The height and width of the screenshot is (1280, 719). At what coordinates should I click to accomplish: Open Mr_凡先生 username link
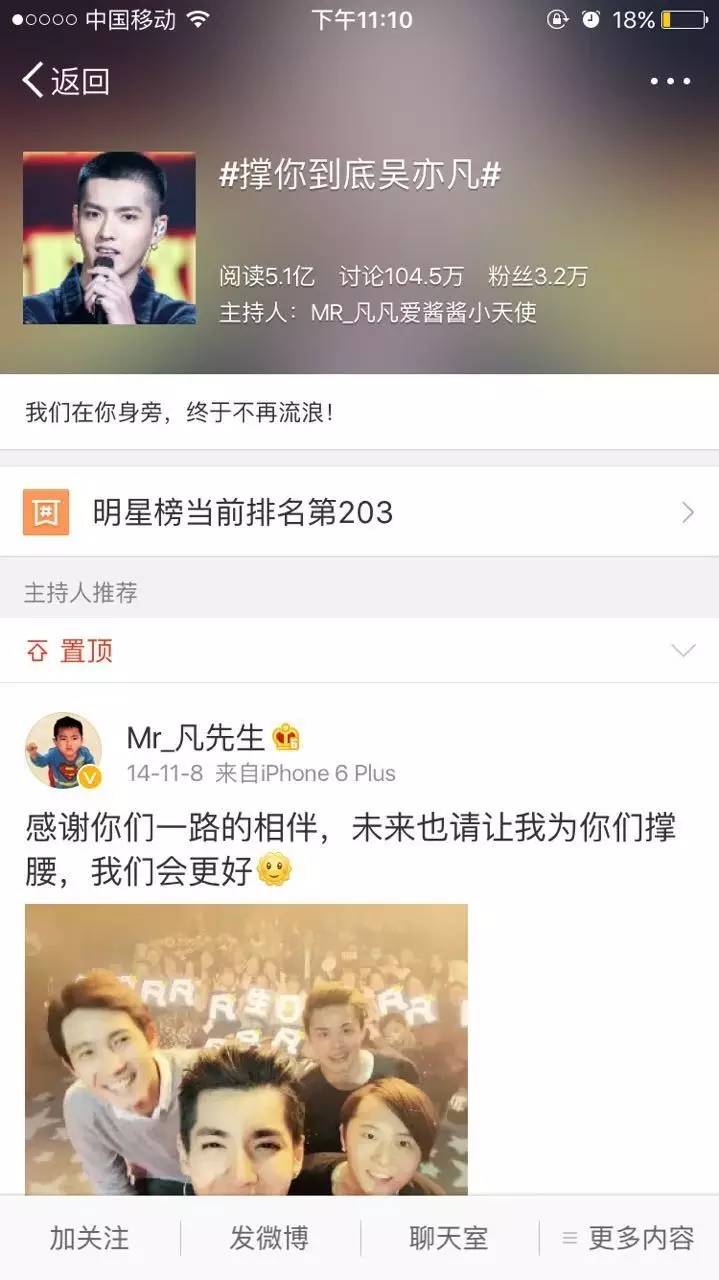195,738
